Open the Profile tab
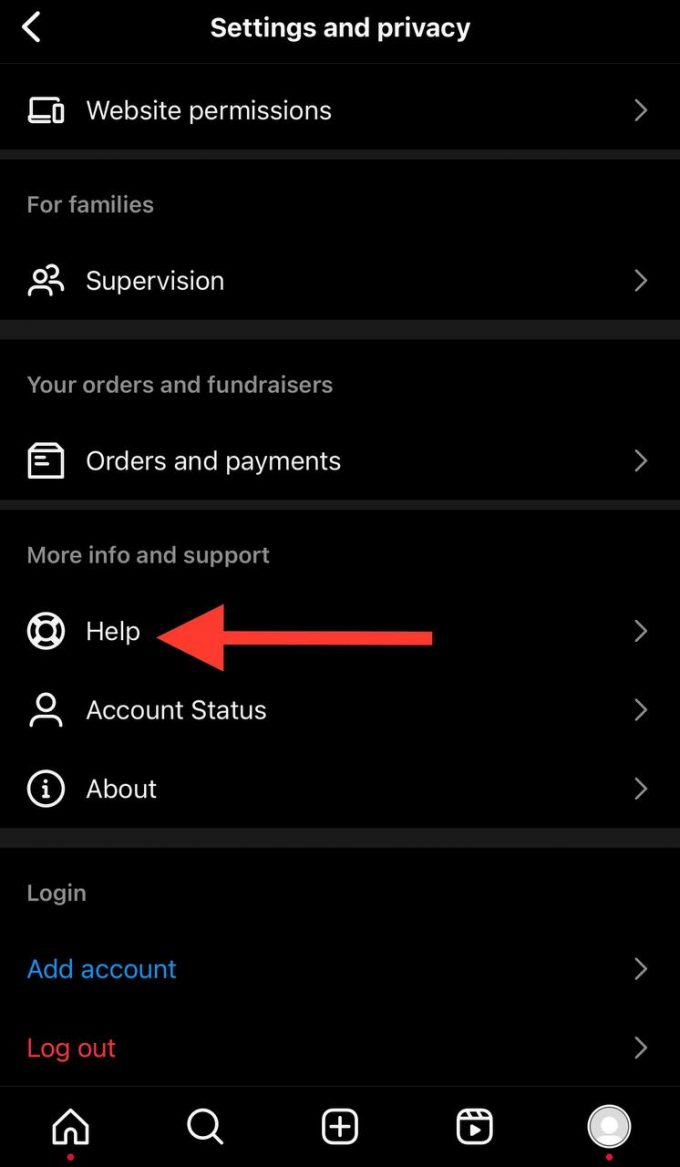Viewport: 680px width, 1167px height. 609,1126
